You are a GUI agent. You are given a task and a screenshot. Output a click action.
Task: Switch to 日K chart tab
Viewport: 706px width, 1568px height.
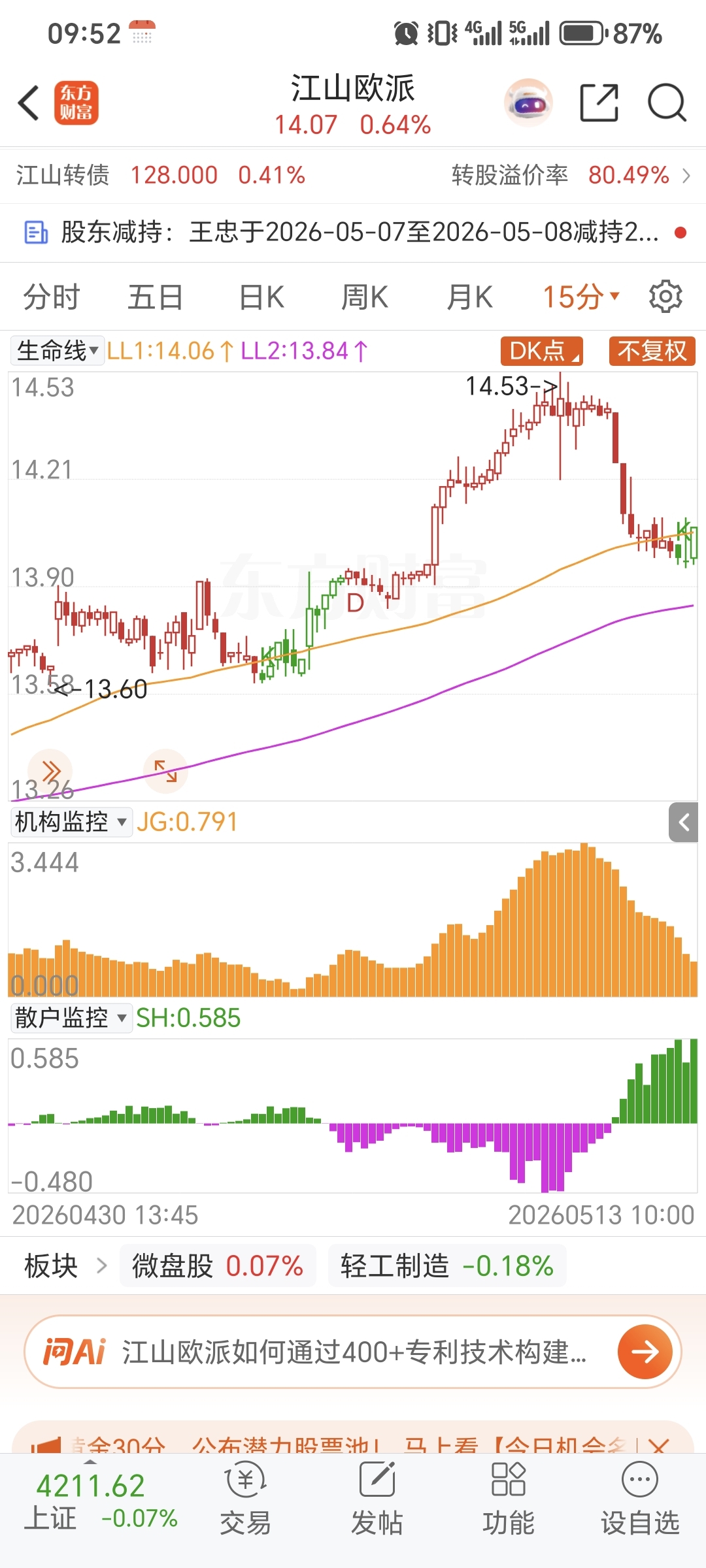[261, 297]
